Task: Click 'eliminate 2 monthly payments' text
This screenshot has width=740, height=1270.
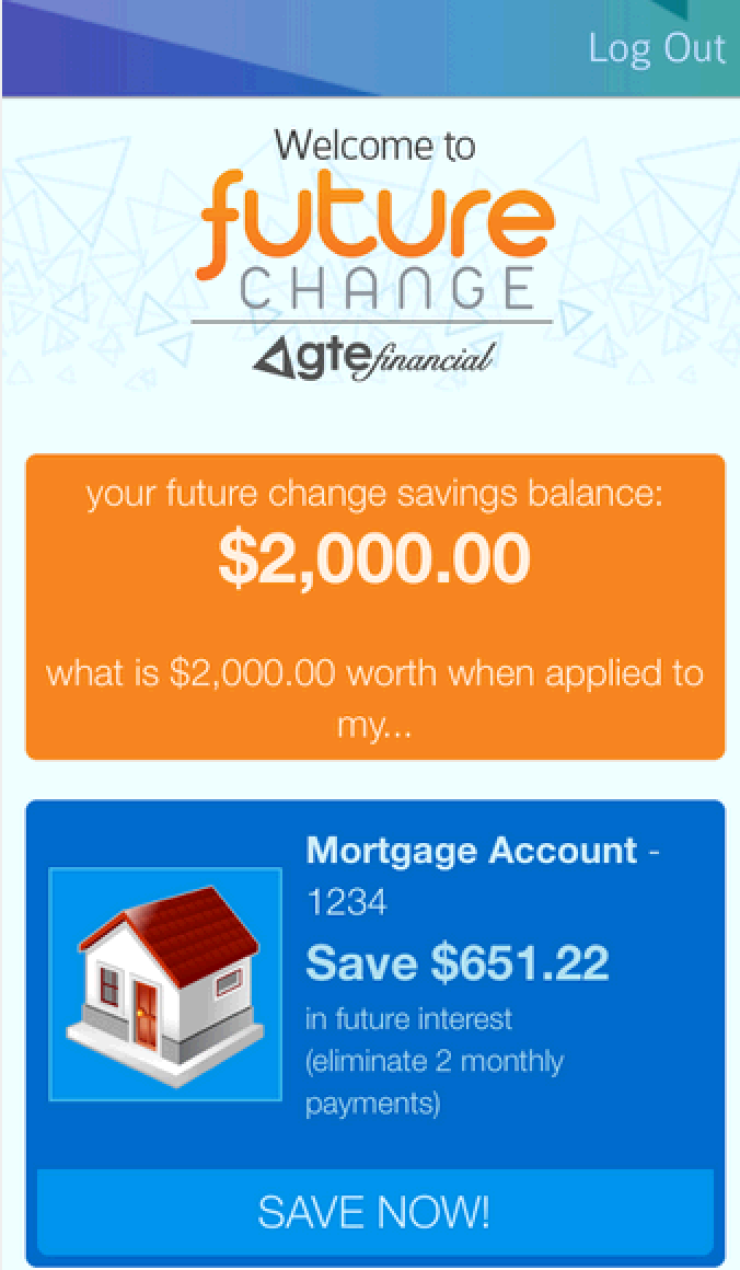Action: [435, 1082]
